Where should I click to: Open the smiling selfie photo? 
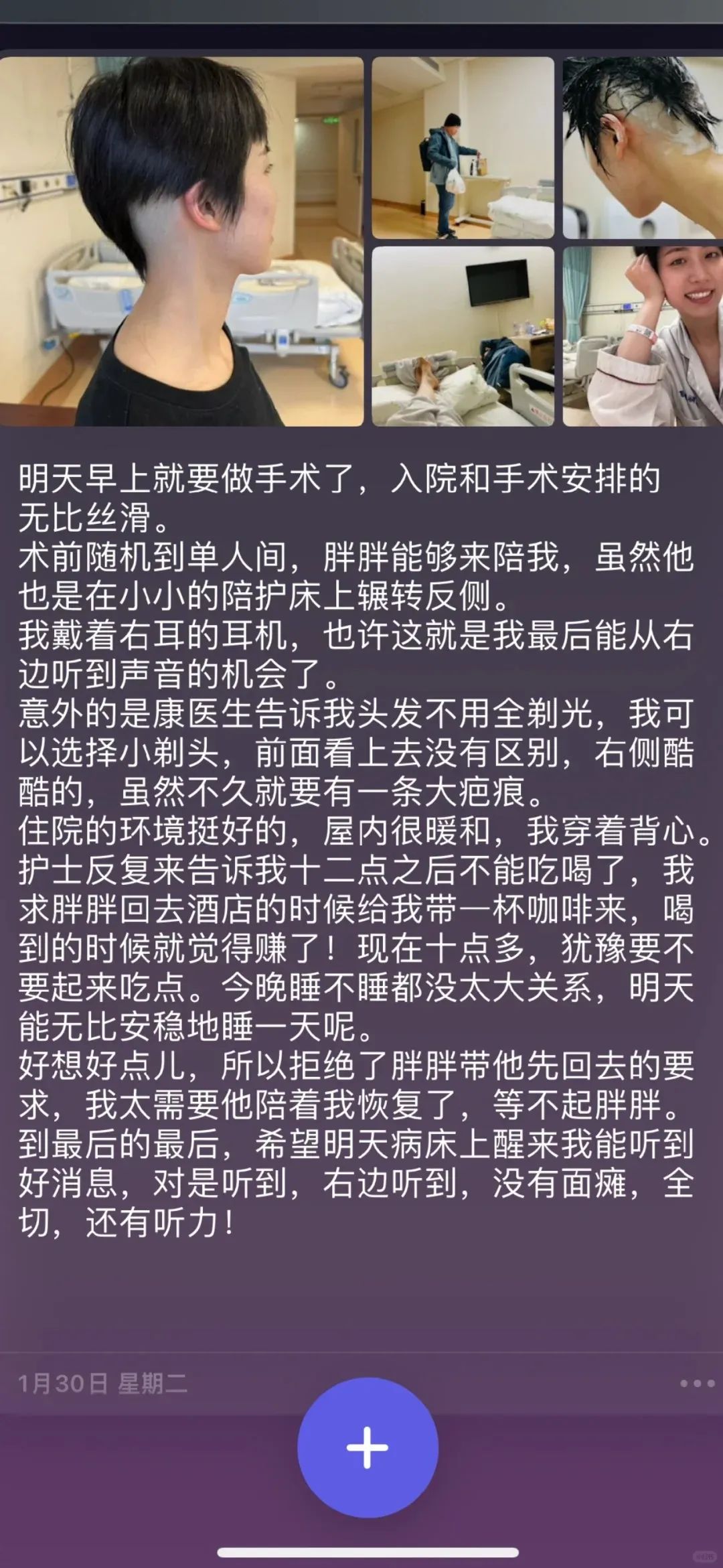tap(643, 336)
